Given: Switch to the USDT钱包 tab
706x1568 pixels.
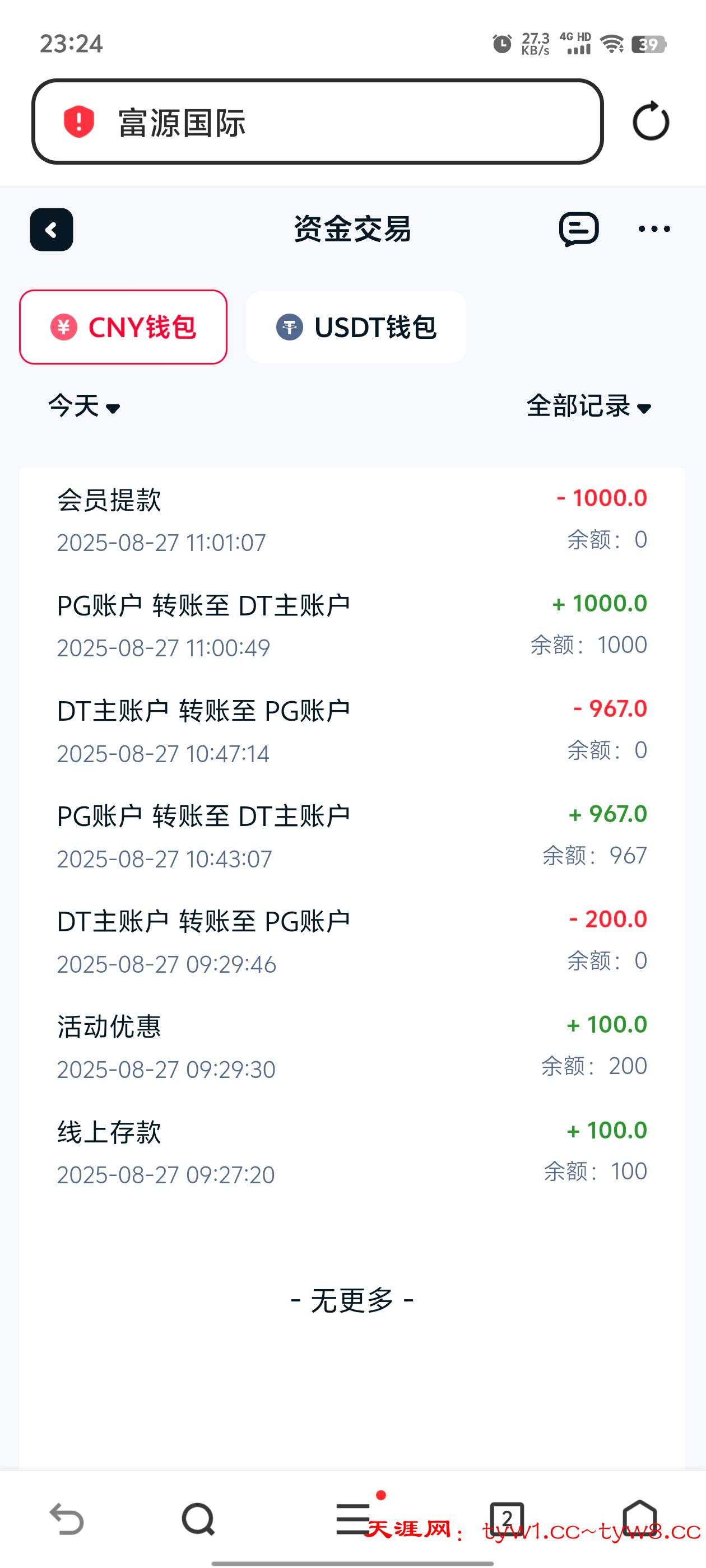Looking at the screenshot, I should [356, 328].
